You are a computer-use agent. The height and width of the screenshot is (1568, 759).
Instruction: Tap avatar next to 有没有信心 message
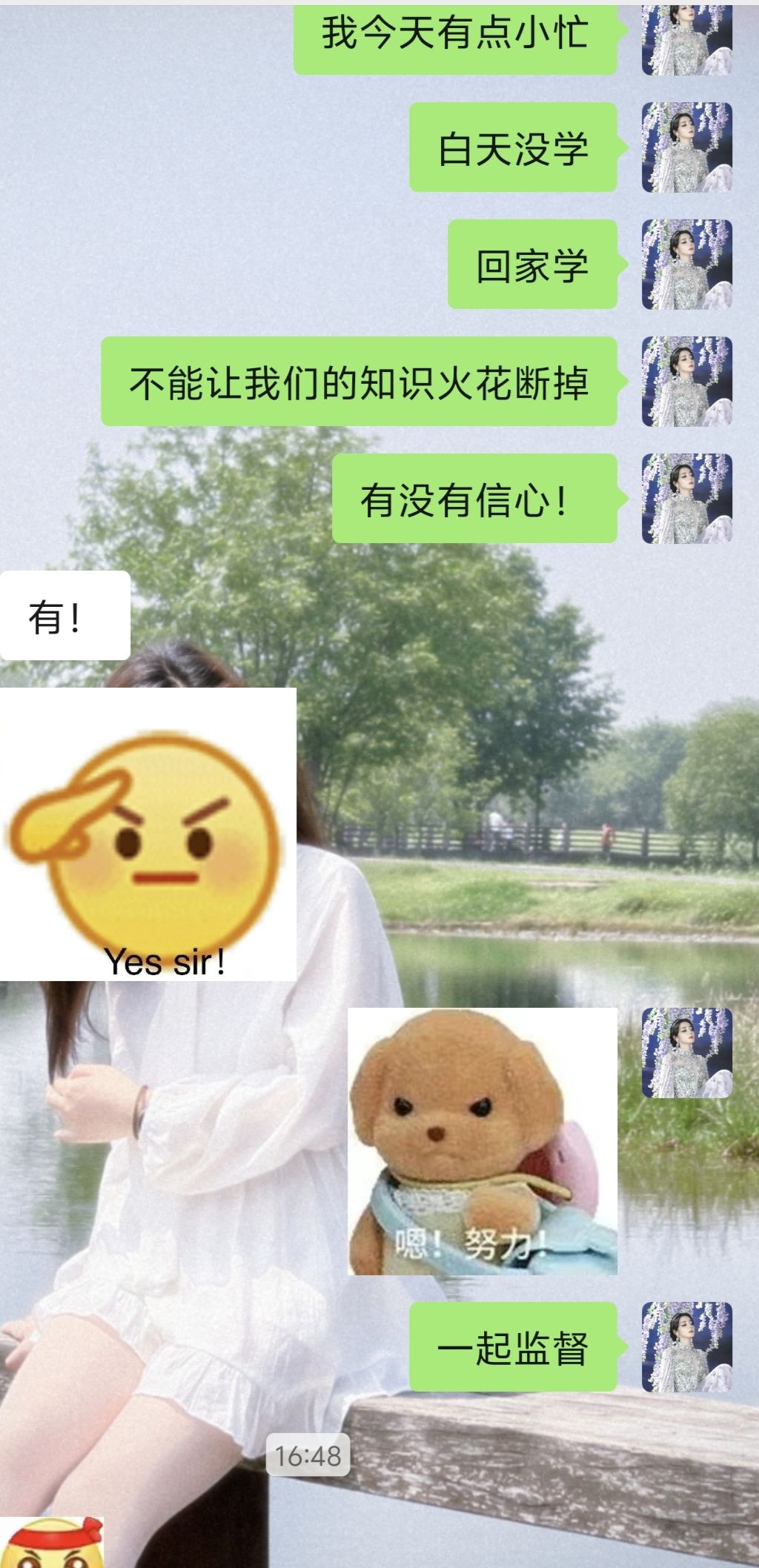686,498
